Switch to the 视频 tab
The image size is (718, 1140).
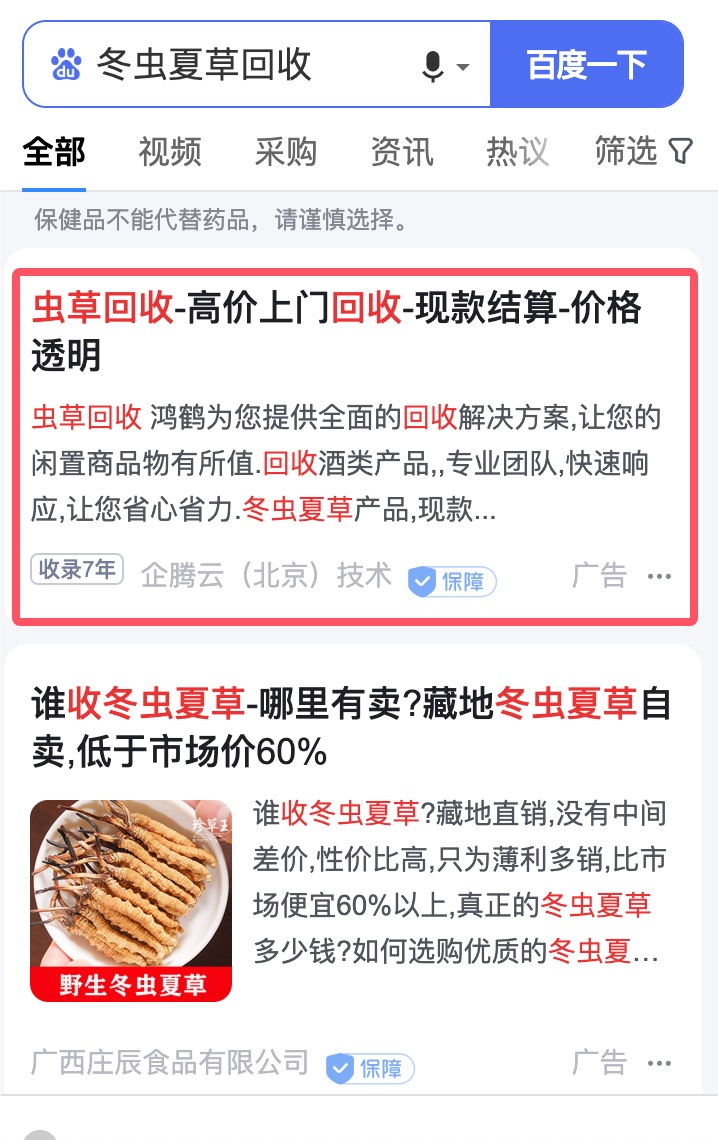[x=170, y=152]
